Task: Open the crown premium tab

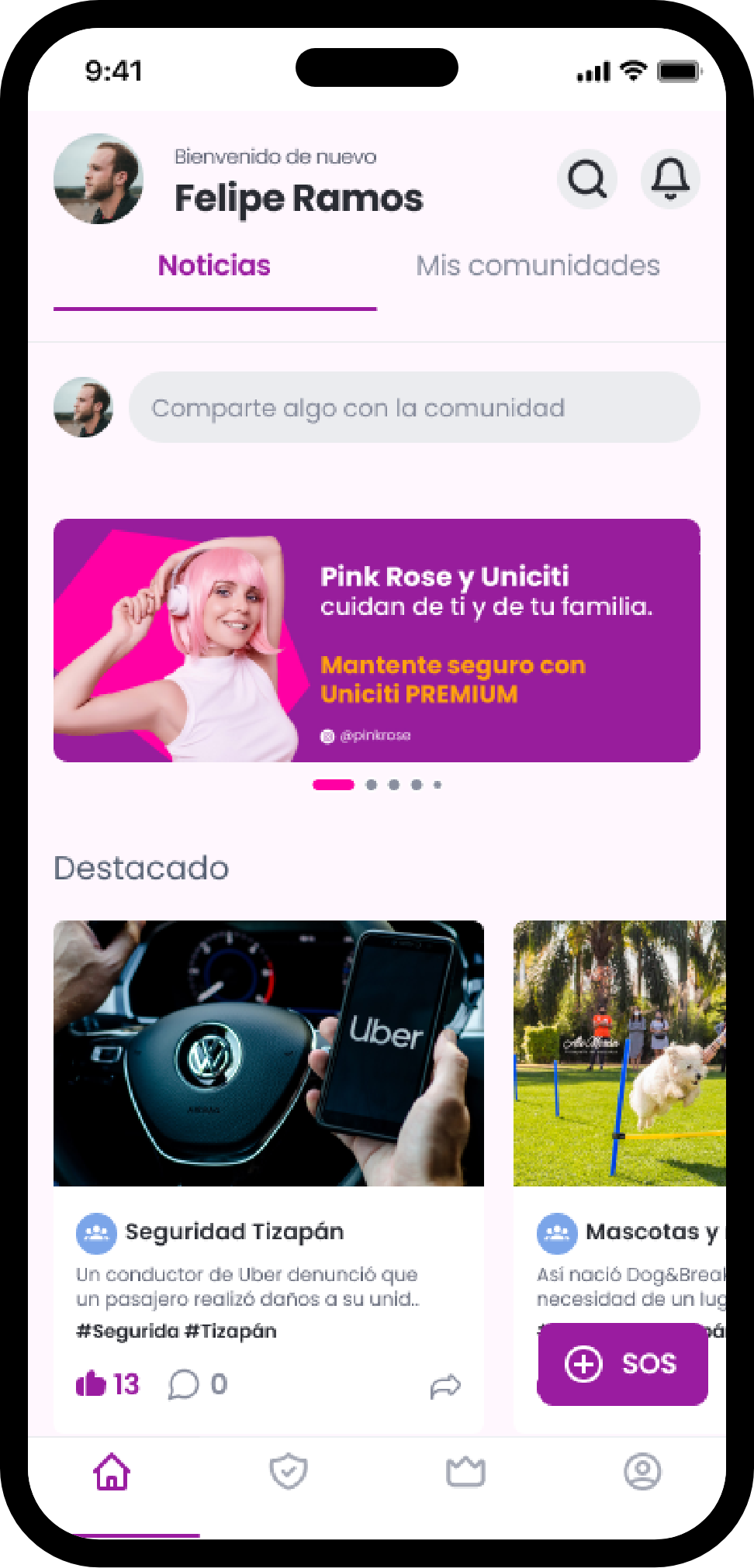Action: pyautogui.click(x=465, y=1471)
